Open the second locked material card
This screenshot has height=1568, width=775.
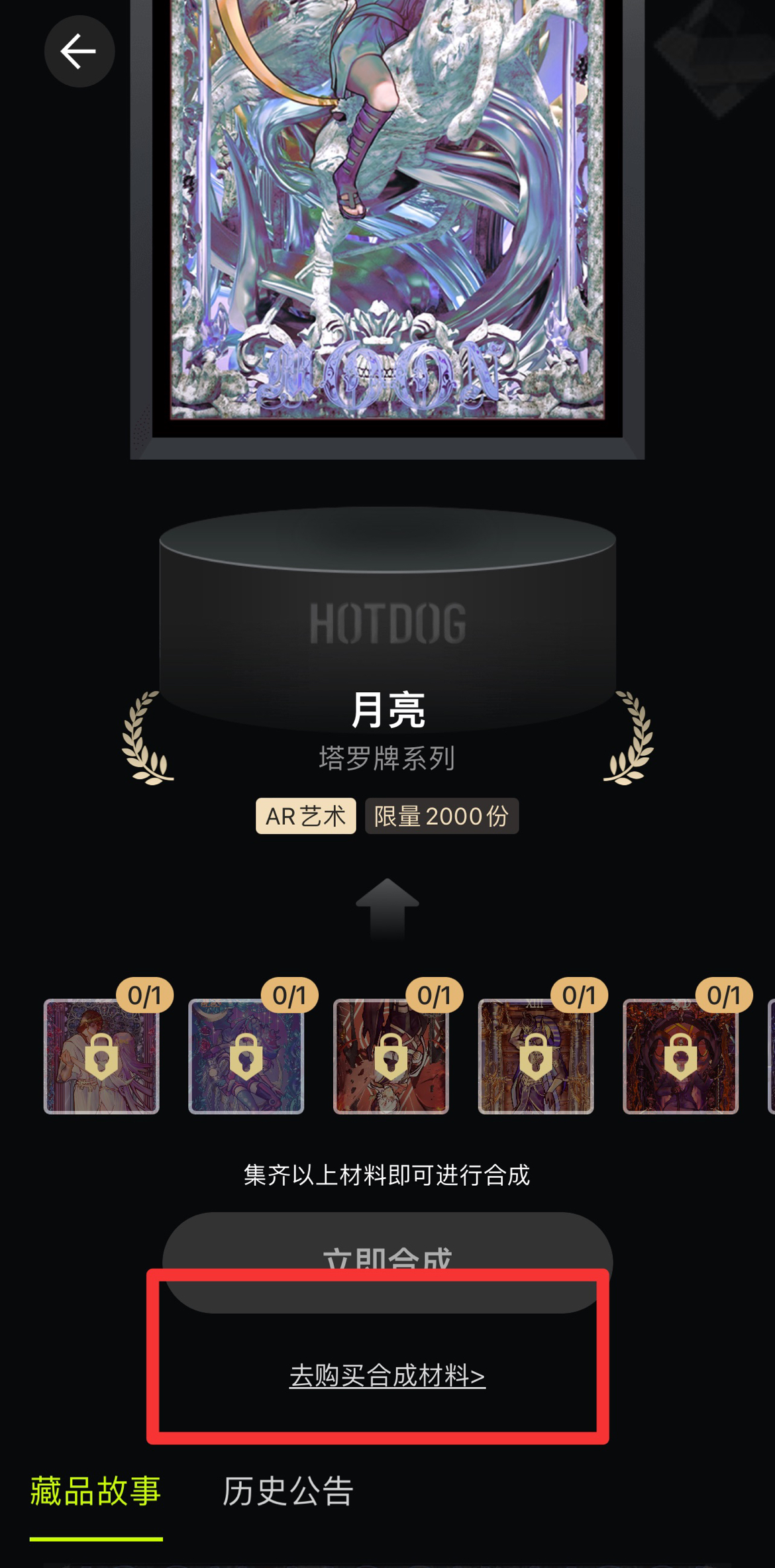tap(246, 1057)
